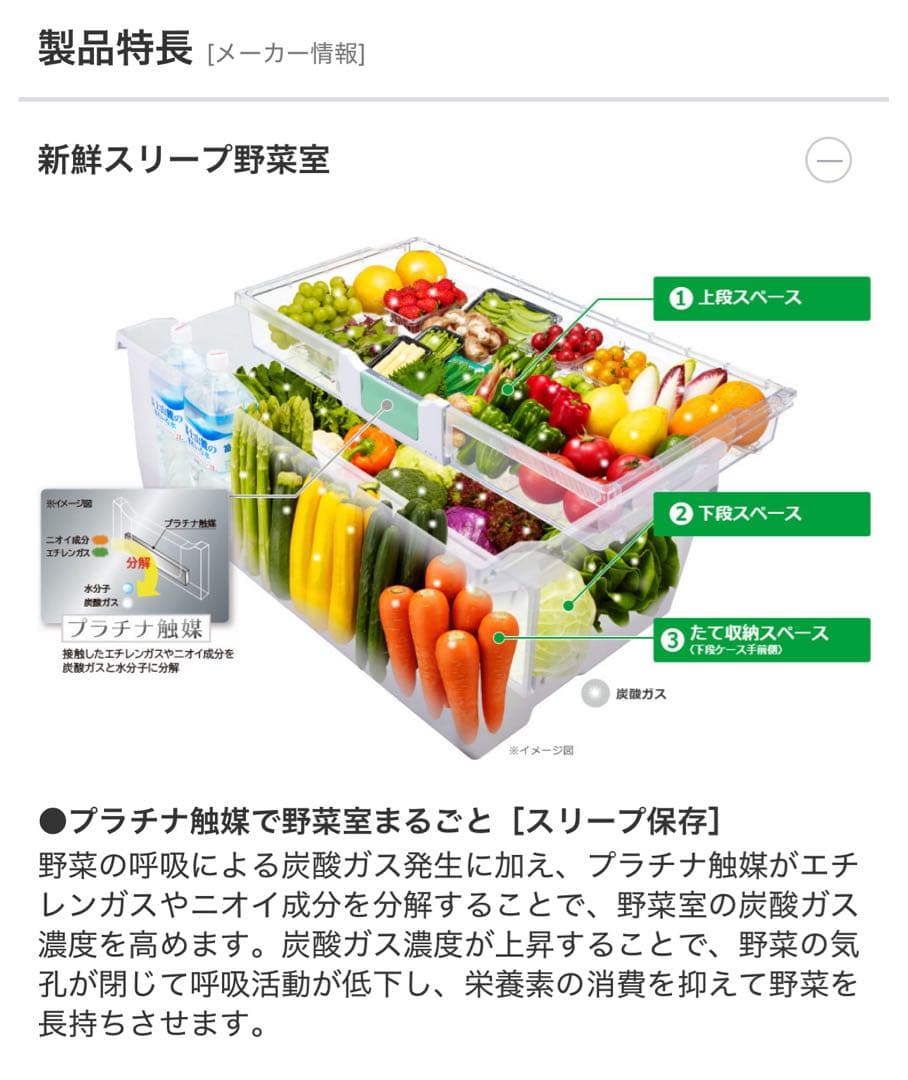Select the green エチレンガス symbol in the diagram
This screenshot has height=1080, width=908.
[101, 552]
